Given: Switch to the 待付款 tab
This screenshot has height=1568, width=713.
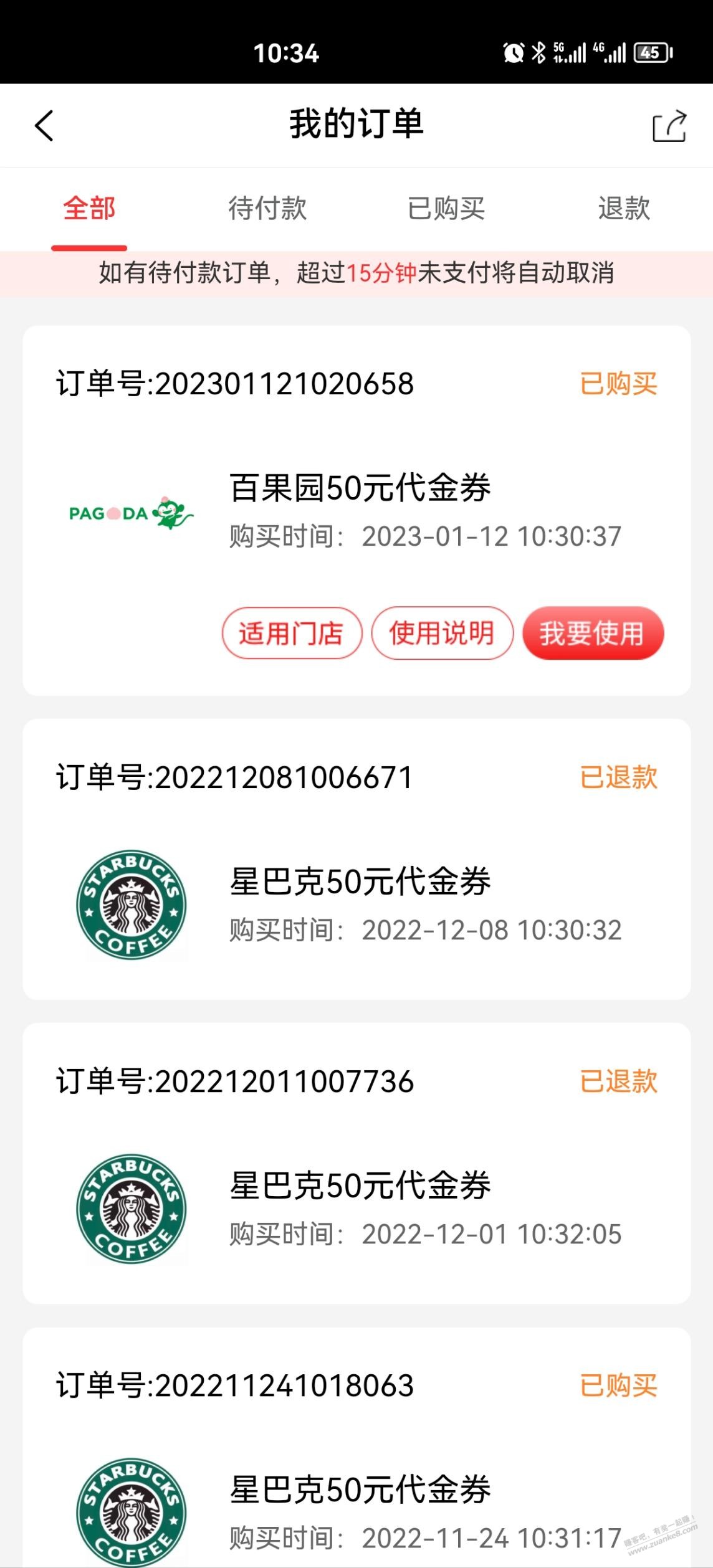Looking at the screenshot, I should [x=267, y=208].
